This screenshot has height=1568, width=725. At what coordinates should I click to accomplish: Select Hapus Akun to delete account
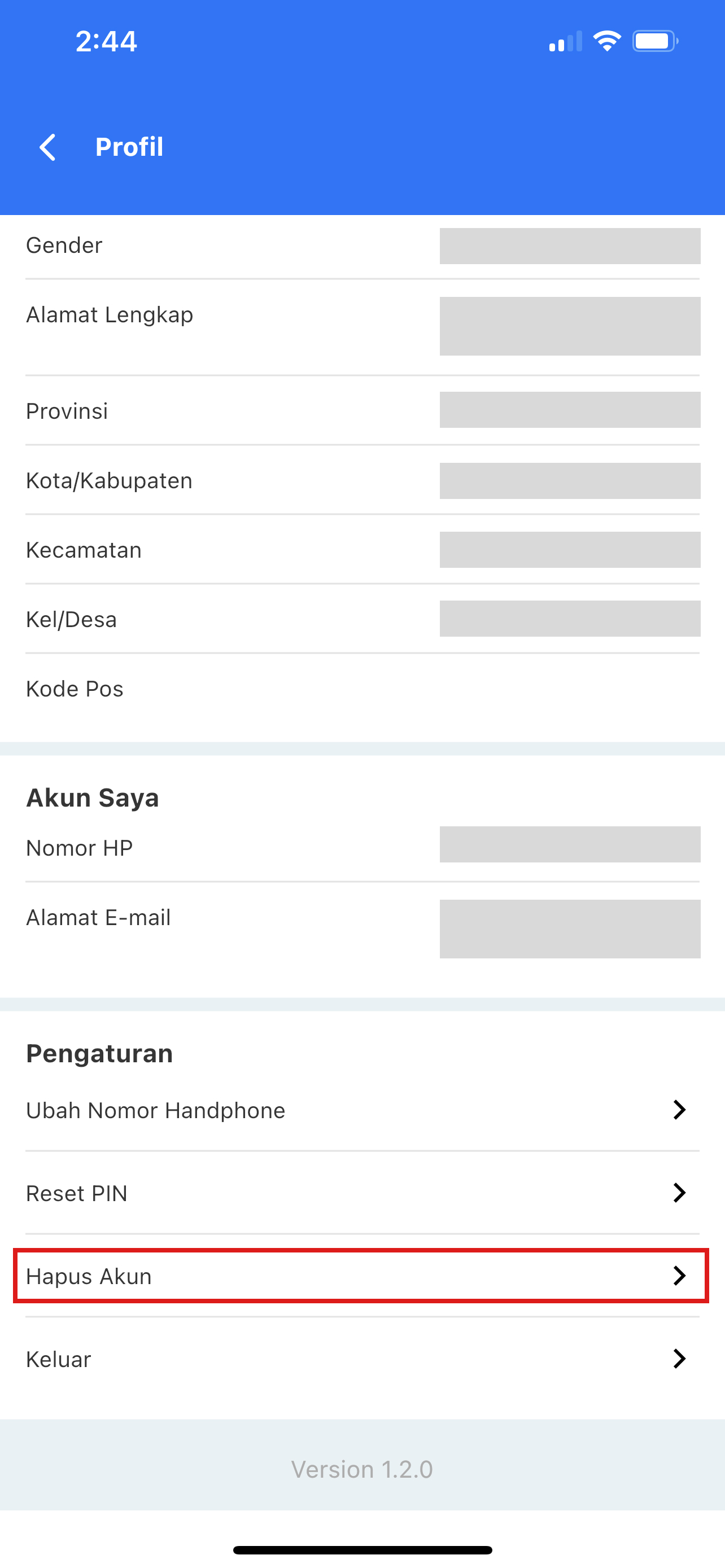pyautogui.click(x=362, y=1275)
